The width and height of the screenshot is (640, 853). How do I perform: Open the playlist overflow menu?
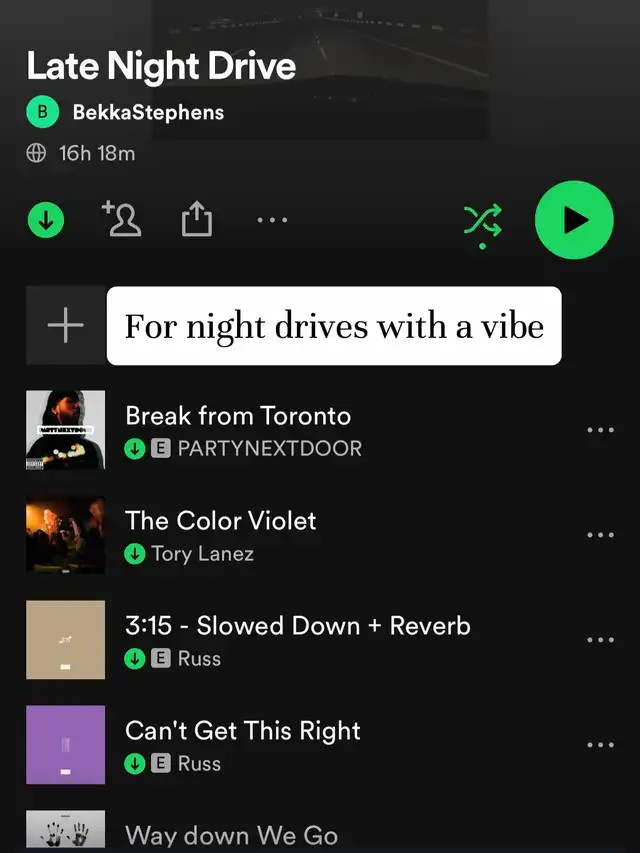pyautogui.click(x=272, y=220)
